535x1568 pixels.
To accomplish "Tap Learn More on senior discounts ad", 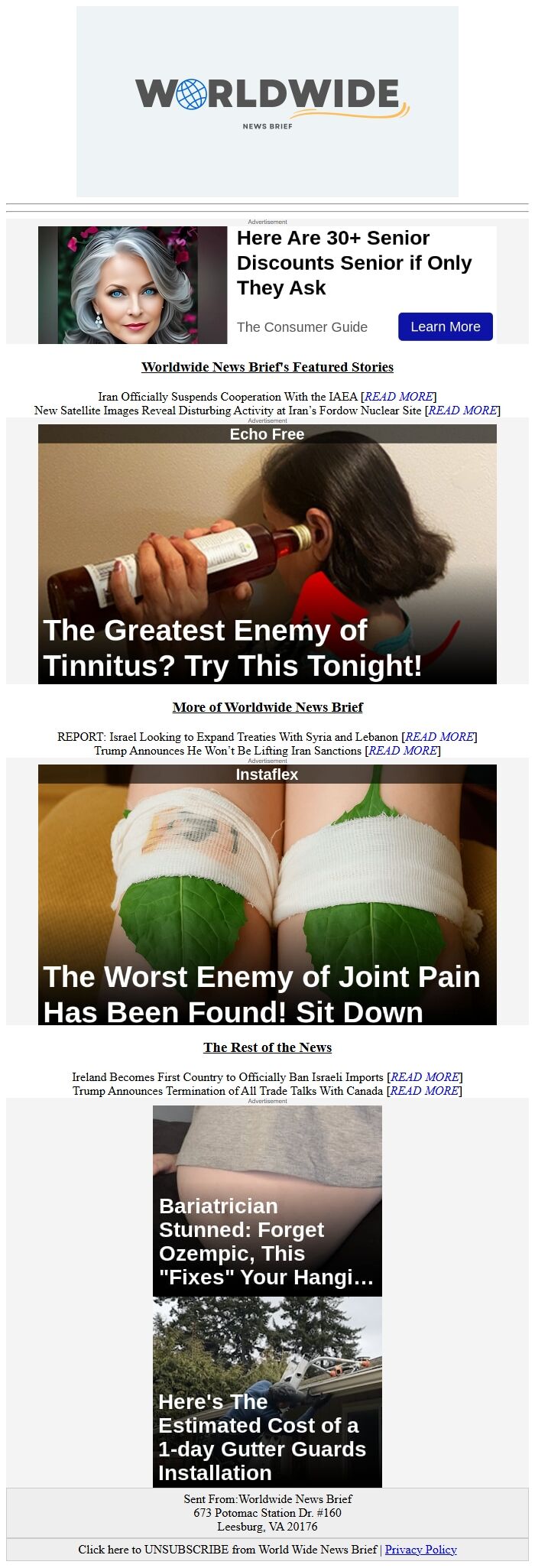I will point(445,326).
